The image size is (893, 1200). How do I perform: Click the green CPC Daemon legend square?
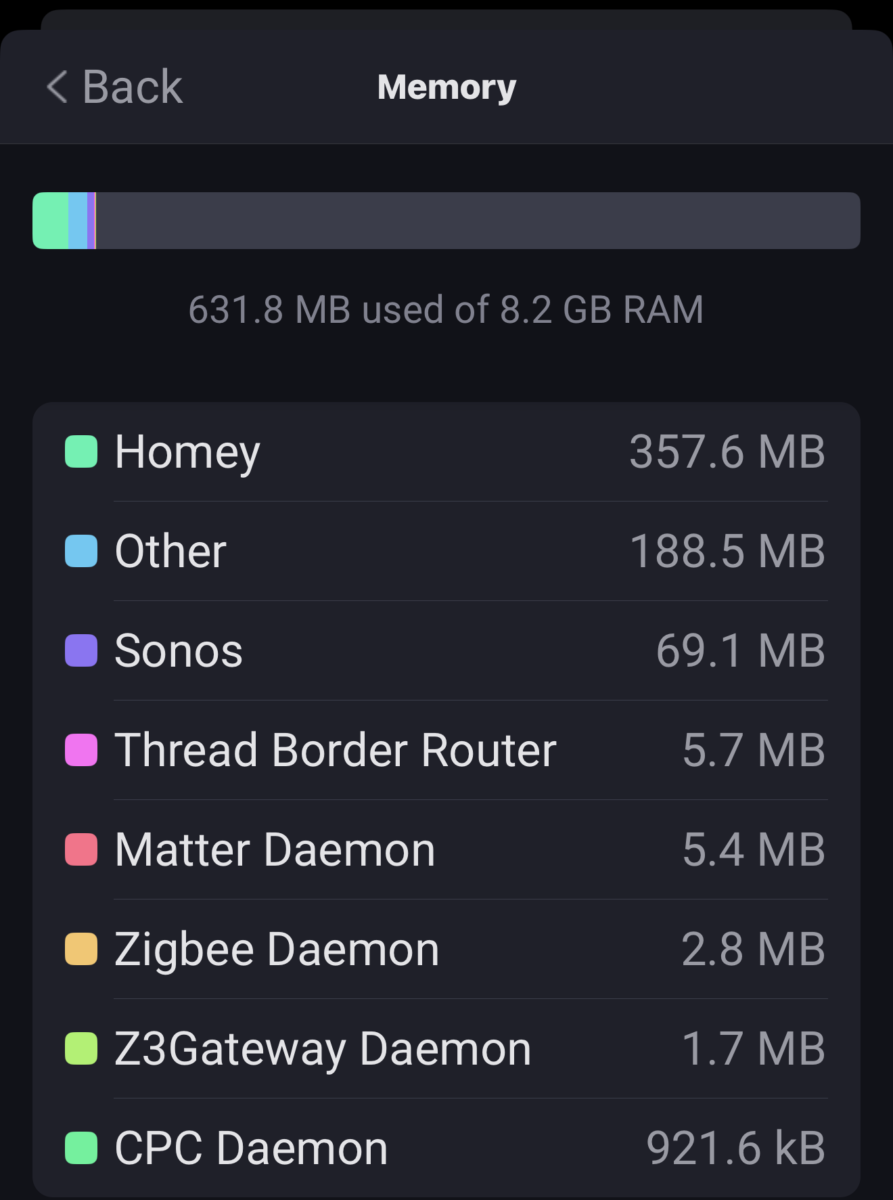(80, 1148)
